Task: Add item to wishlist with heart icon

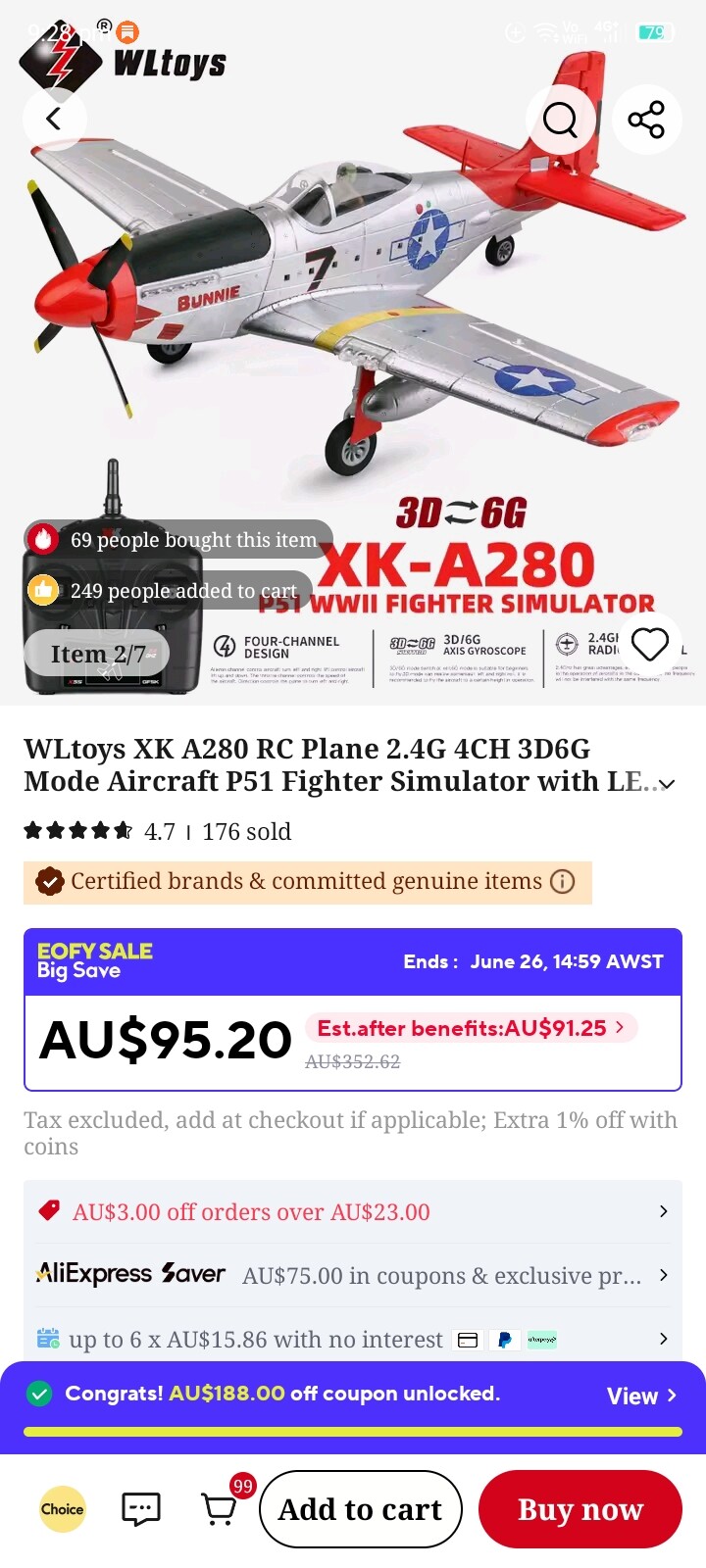Action: click(x=649, y=644)
